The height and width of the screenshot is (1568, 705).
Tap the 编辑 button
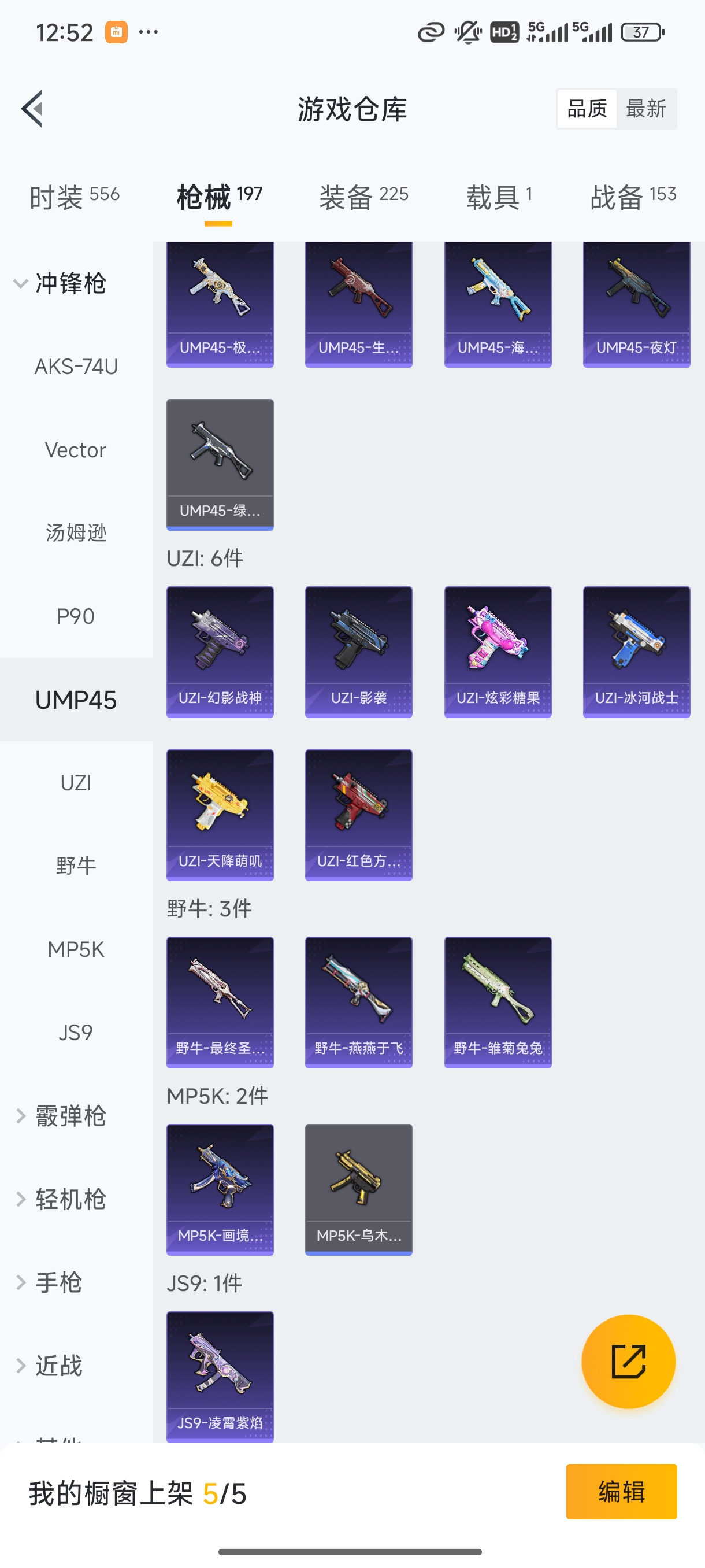621,1491
